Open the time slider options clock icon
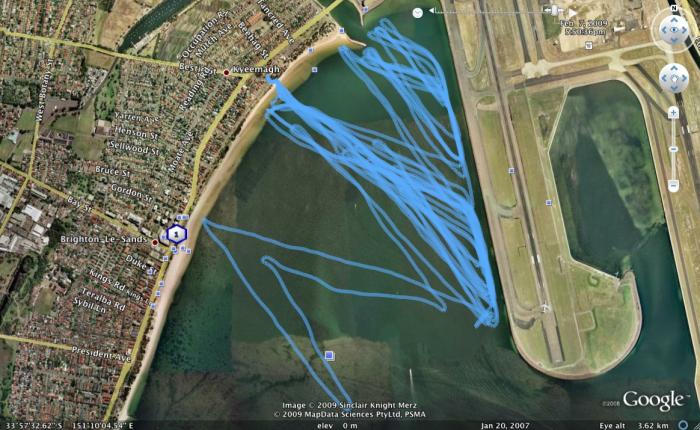The width and height of the screenshot is (700, 430). (417, 12)
